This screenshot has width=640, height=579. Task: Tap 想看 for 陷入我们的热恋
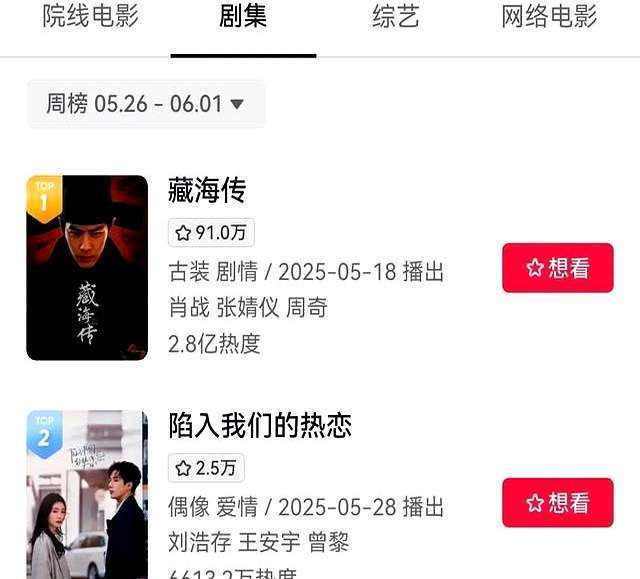[x=557, y=502]
